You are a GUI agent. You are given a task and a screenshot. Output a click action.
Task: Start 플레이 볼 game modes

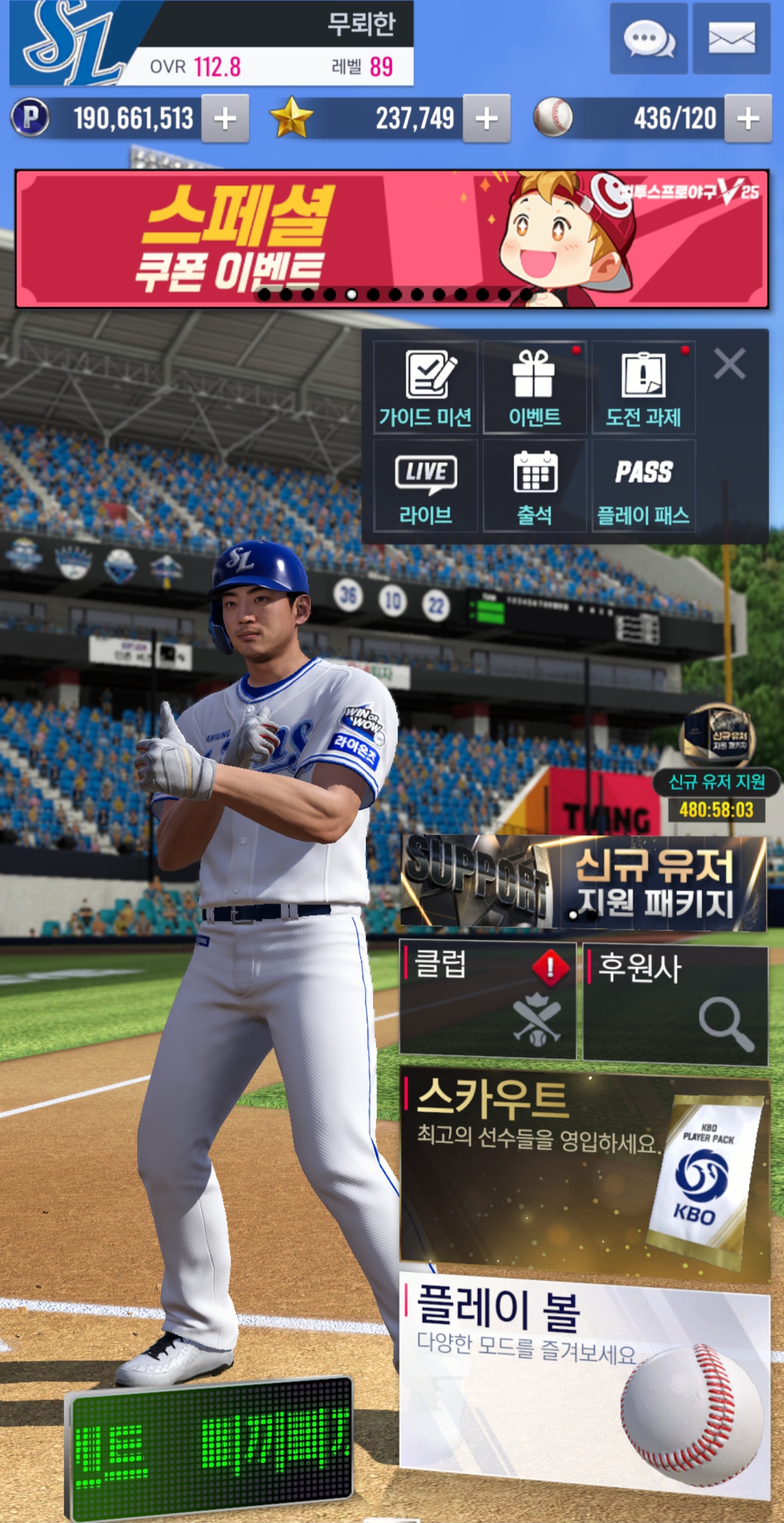pos(585,1384)
